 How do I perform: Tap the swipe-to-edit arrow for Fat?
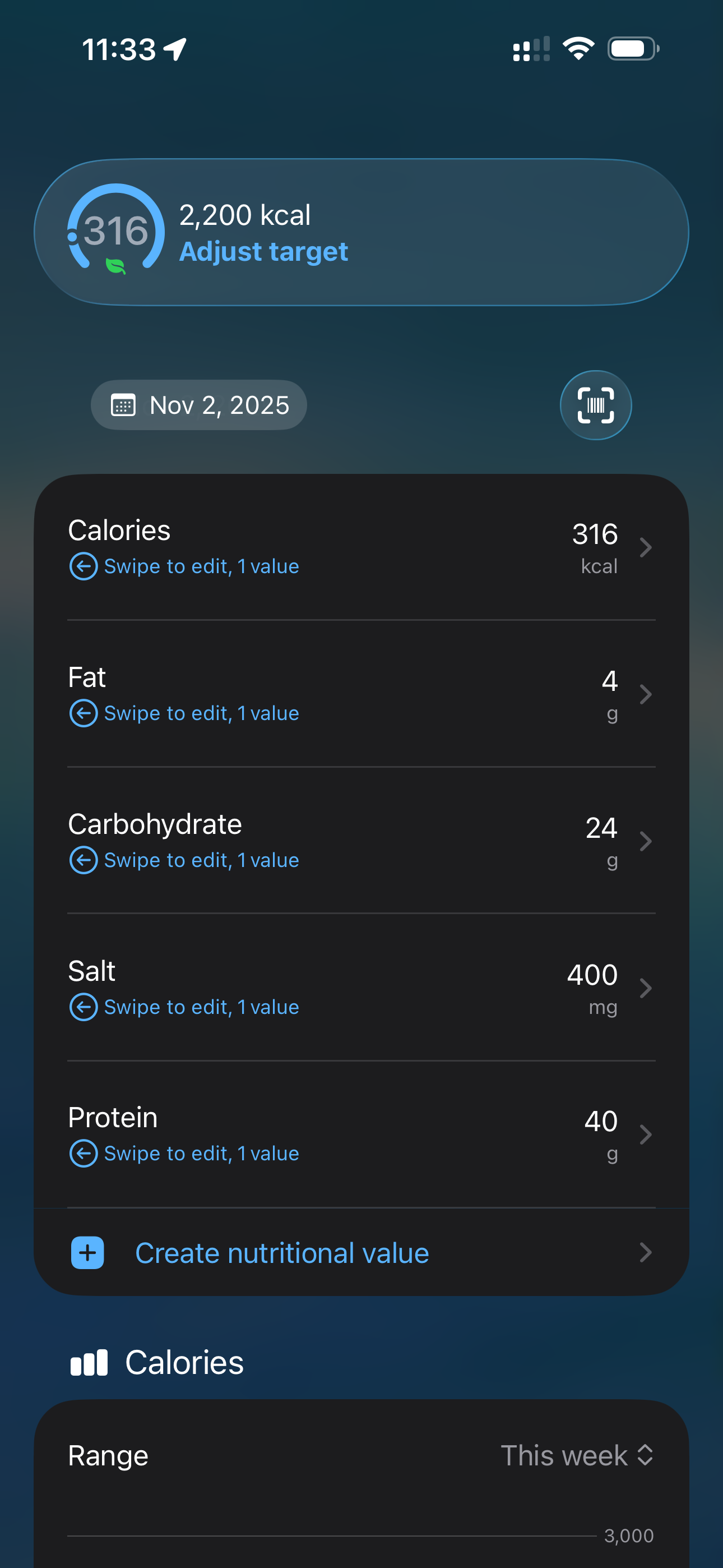[x=83, y=713]
